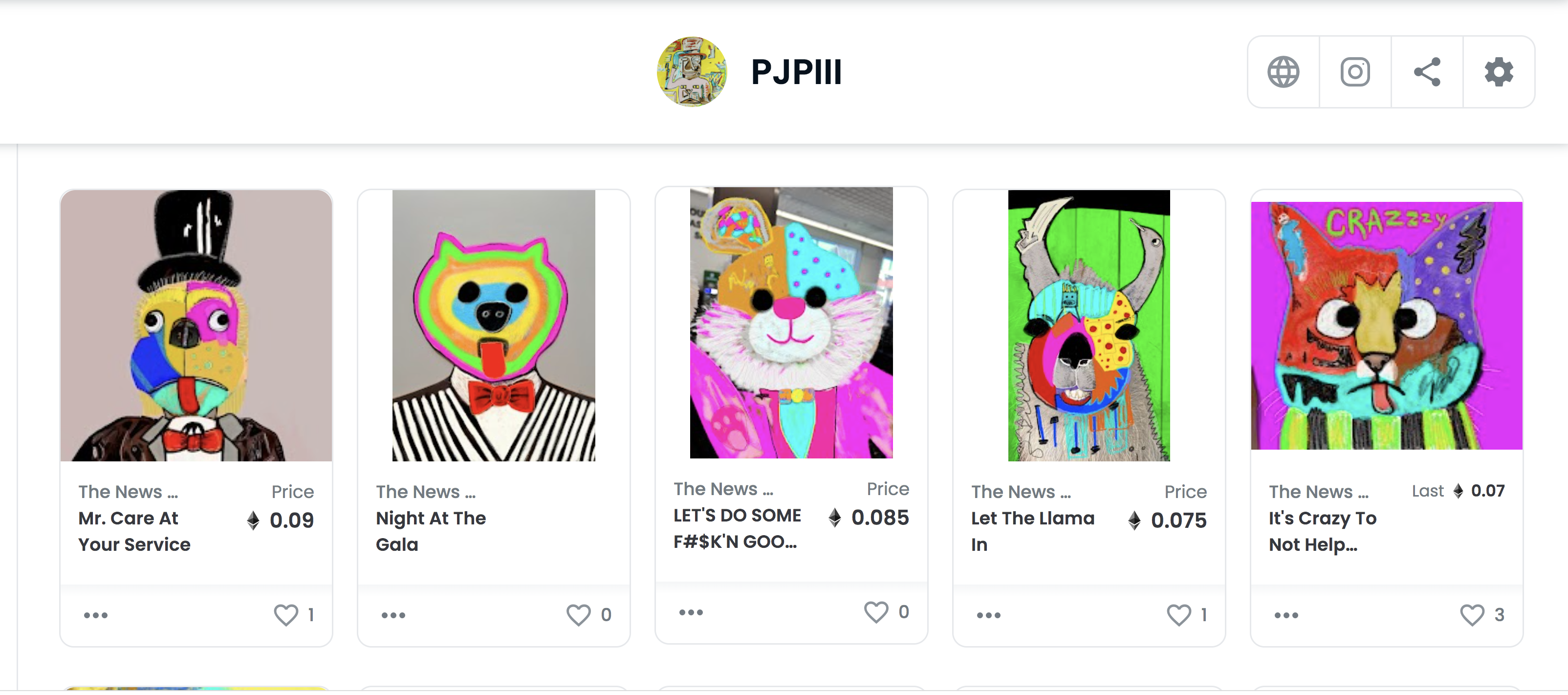This screenshot has width=1568, height=695.
Task: Open Night At The Gala card
Action: point(494,326)
